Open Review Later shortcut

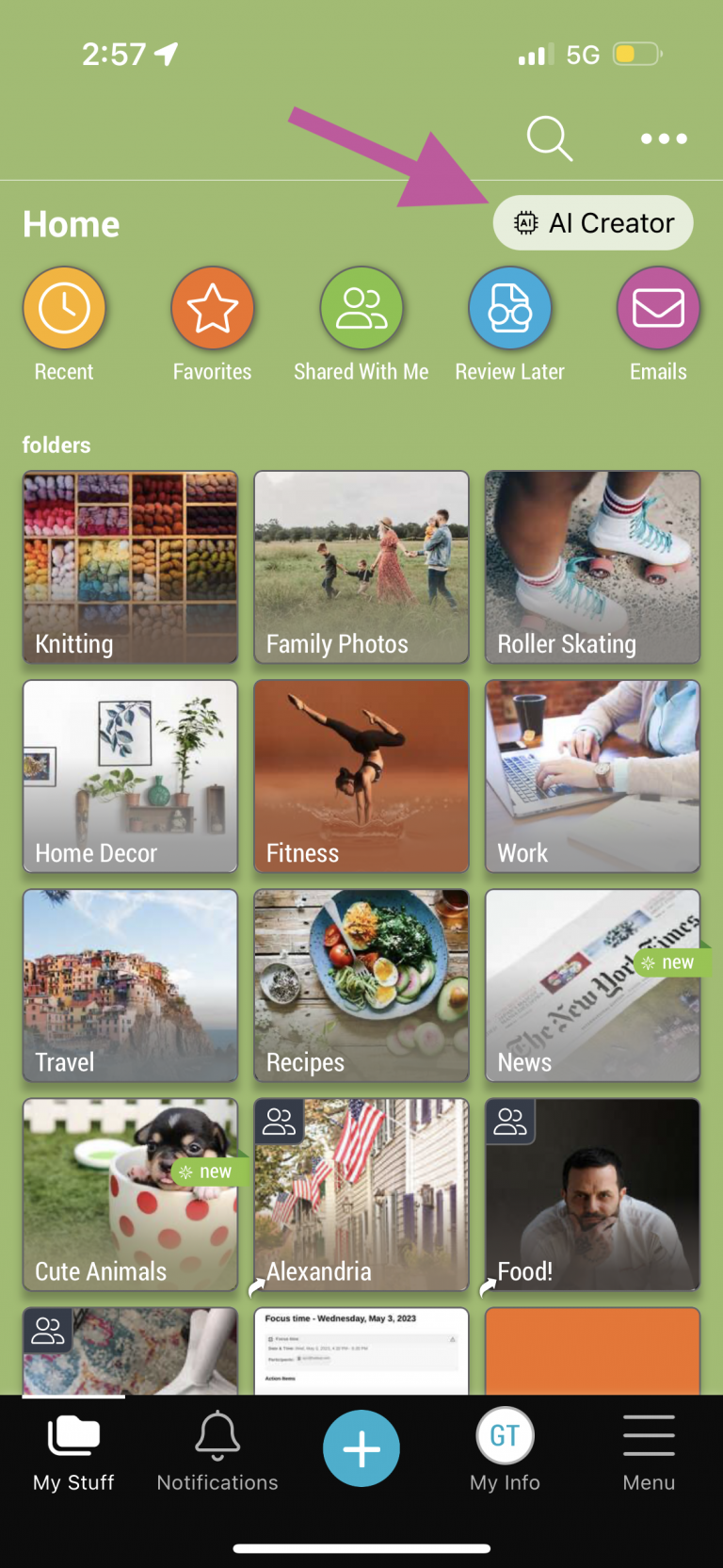pos(509,309)
